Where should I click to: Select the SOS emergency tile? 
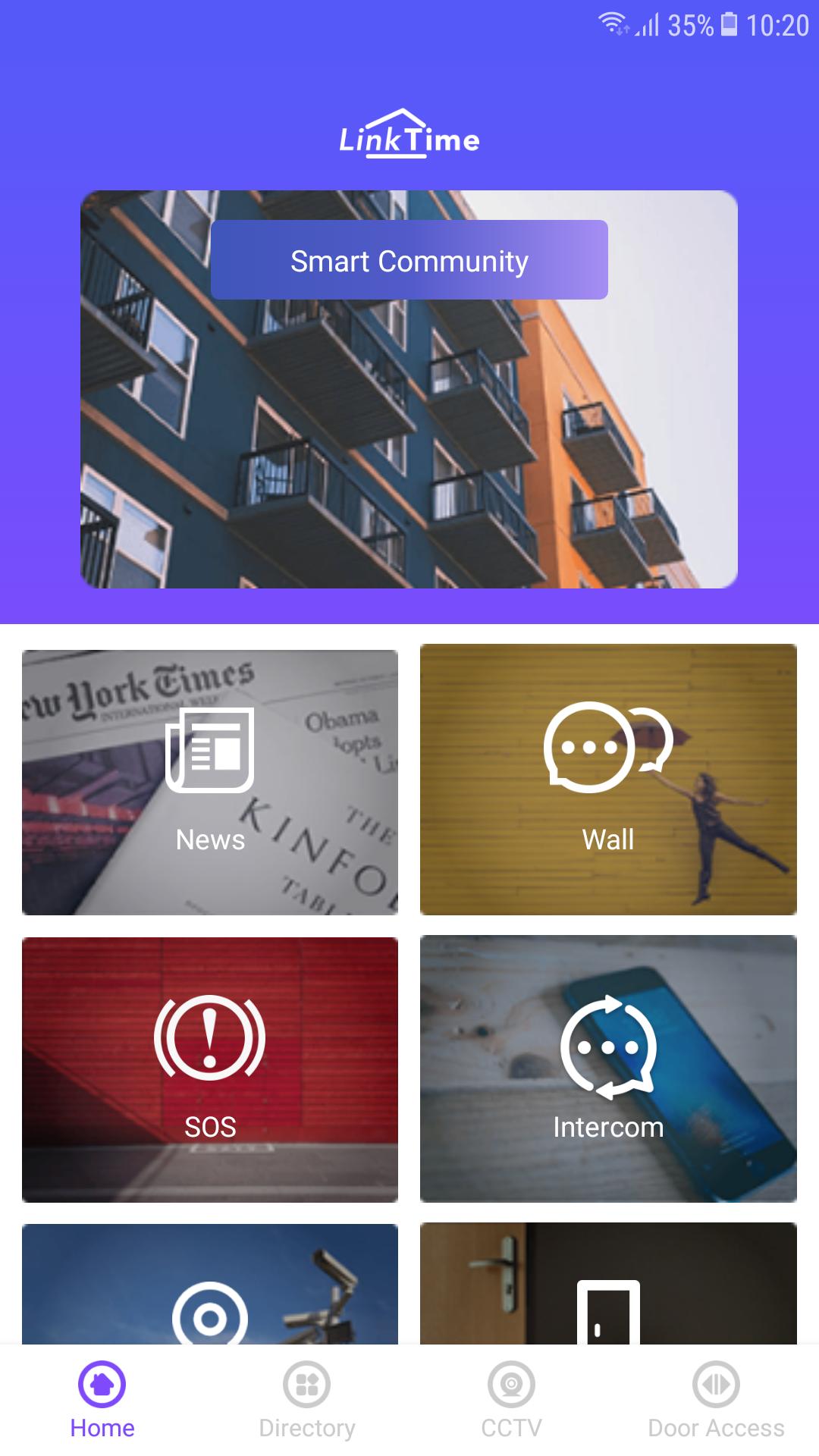[x=210, y=1069]
